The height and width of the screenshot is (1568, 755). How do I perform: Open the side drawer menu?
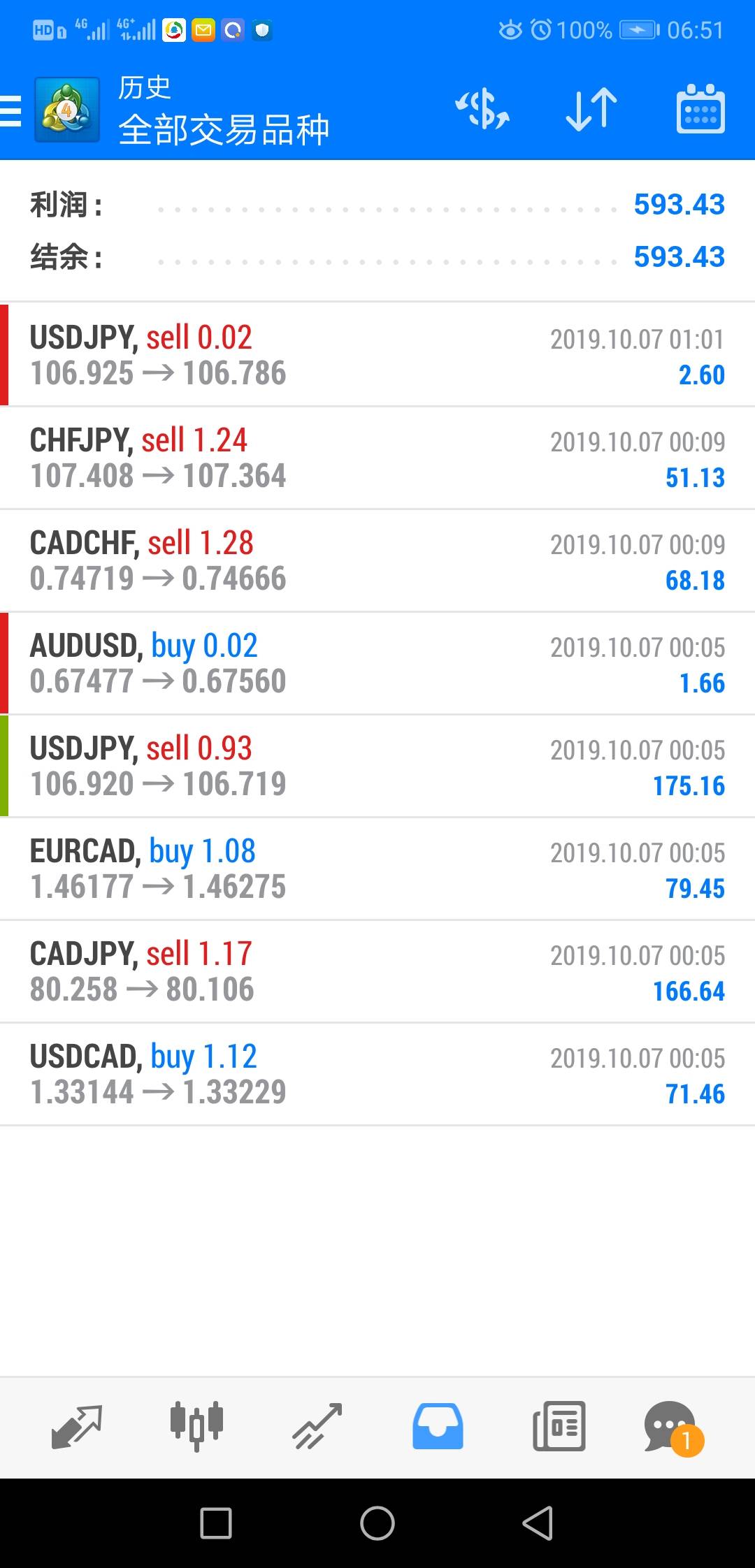[x=13, y=110]
